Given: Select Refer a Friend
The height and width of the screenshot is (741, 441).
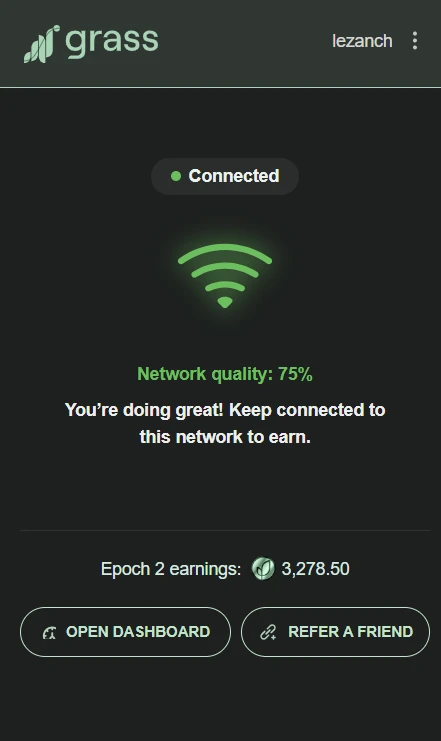Looking at the screenshot, I should [x=336, y=632].
